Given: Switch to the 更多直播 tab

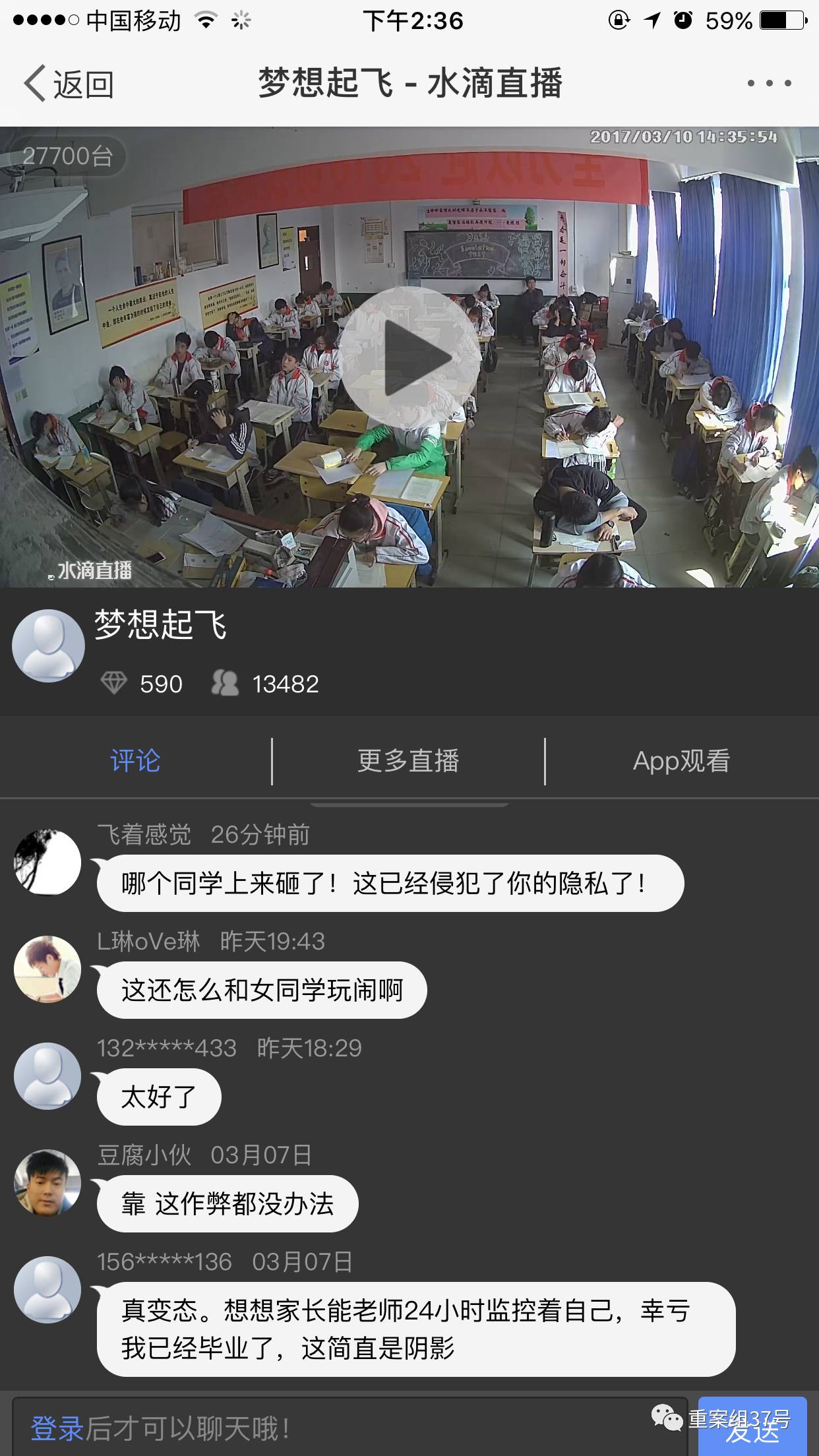Looking at the screenshot, I should click(408, 761).
